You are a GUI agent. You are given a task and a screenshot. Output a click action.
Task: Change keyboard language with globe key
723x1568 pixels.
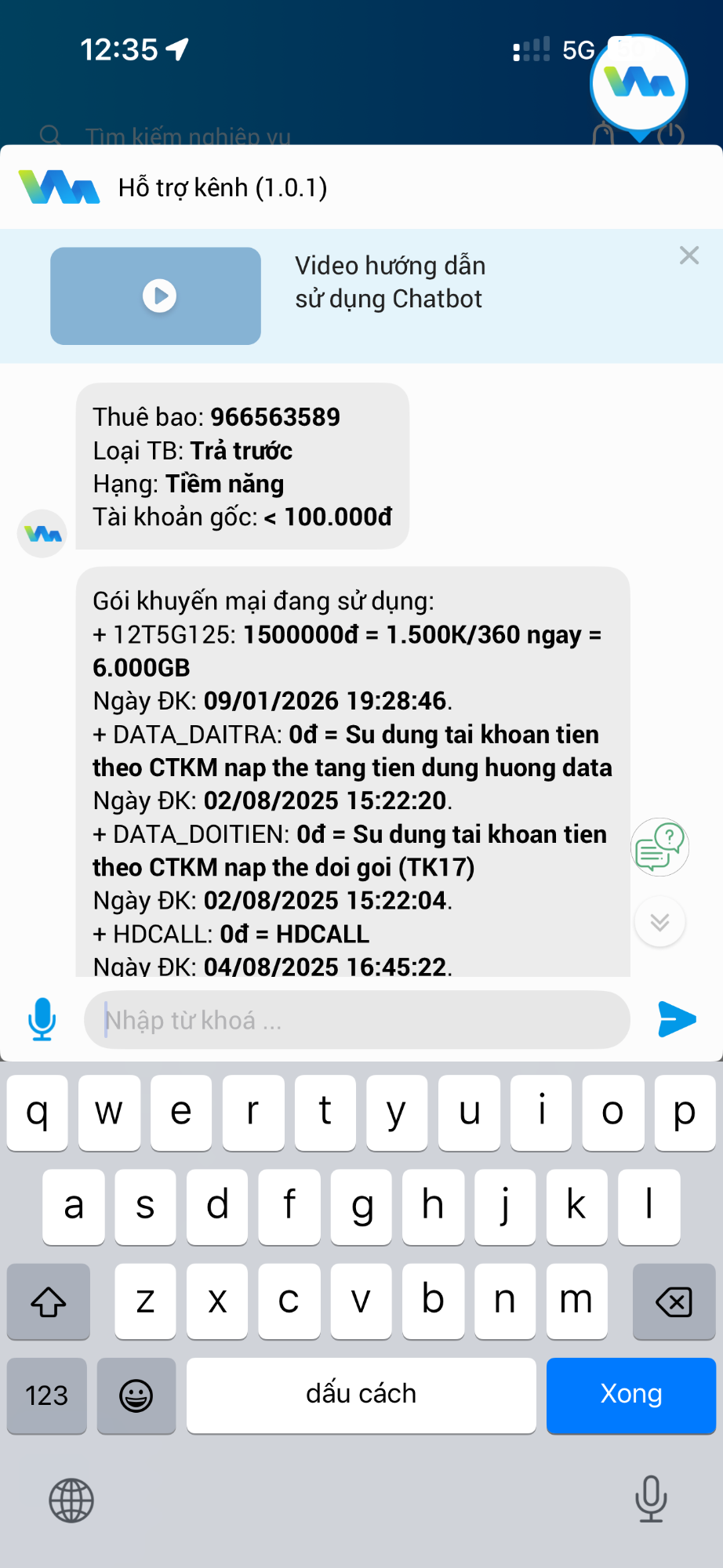pos(71,1501)
